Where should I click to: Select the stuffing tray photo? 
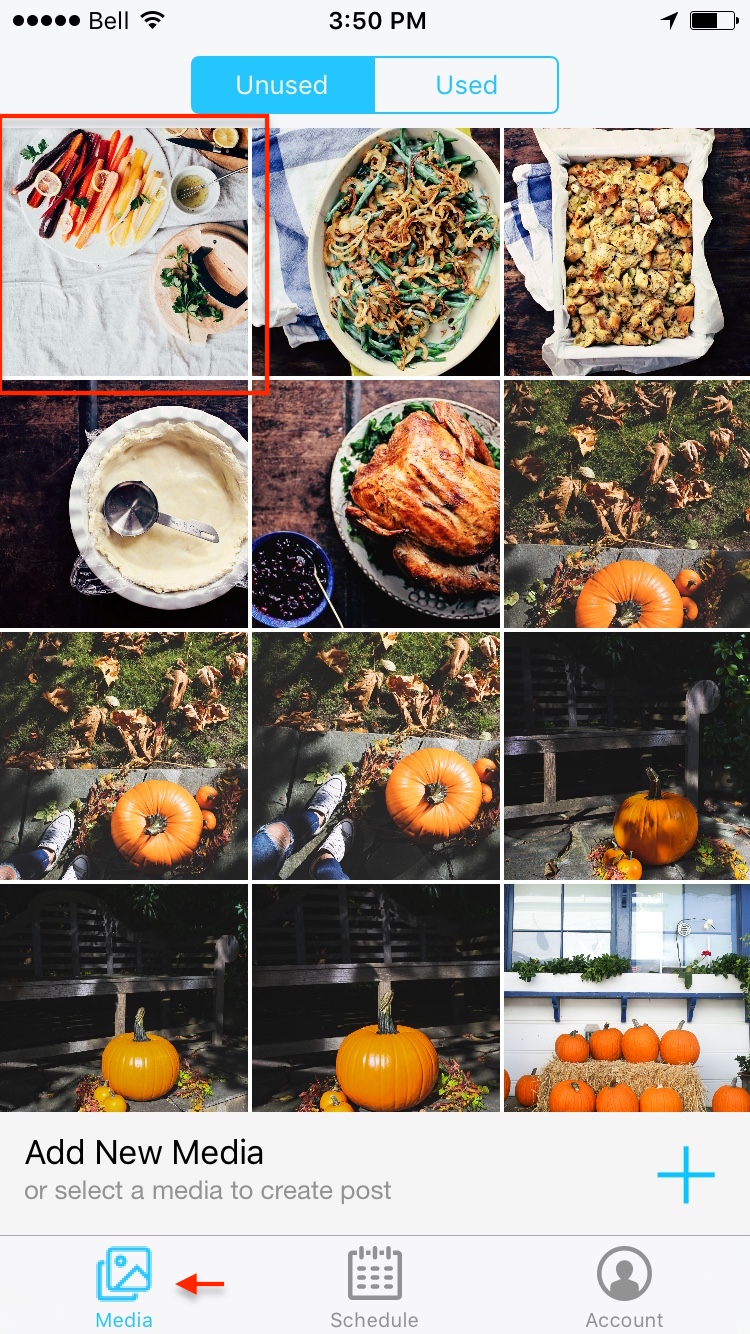627,252
